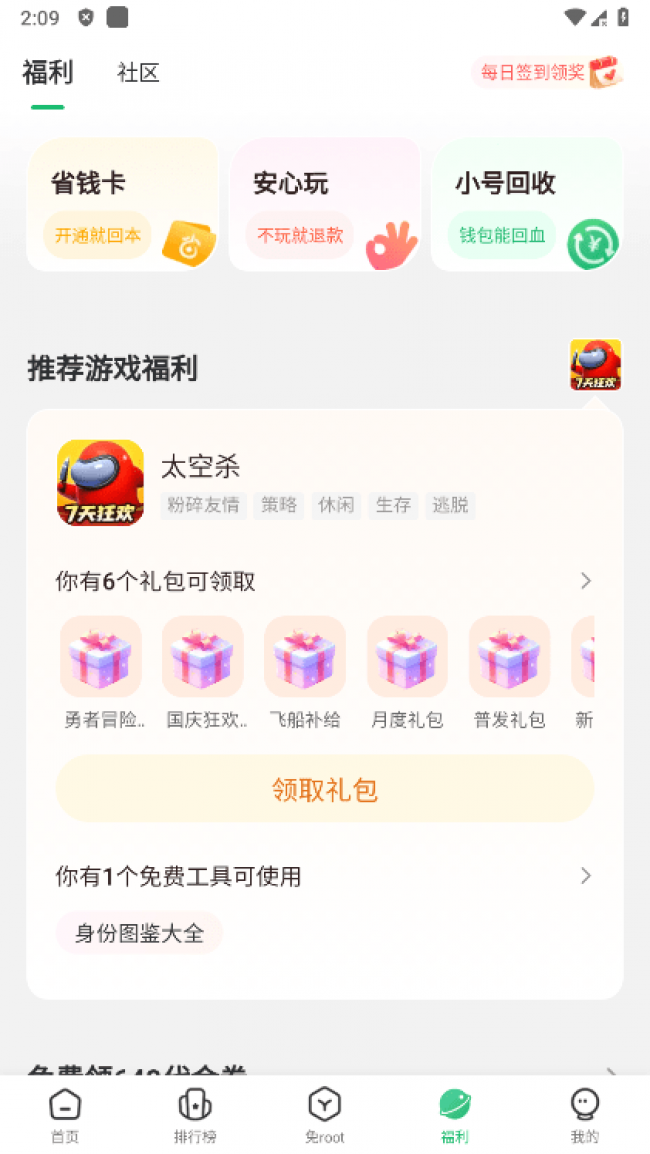Open the 省钱卡 card

click(122, 205)
